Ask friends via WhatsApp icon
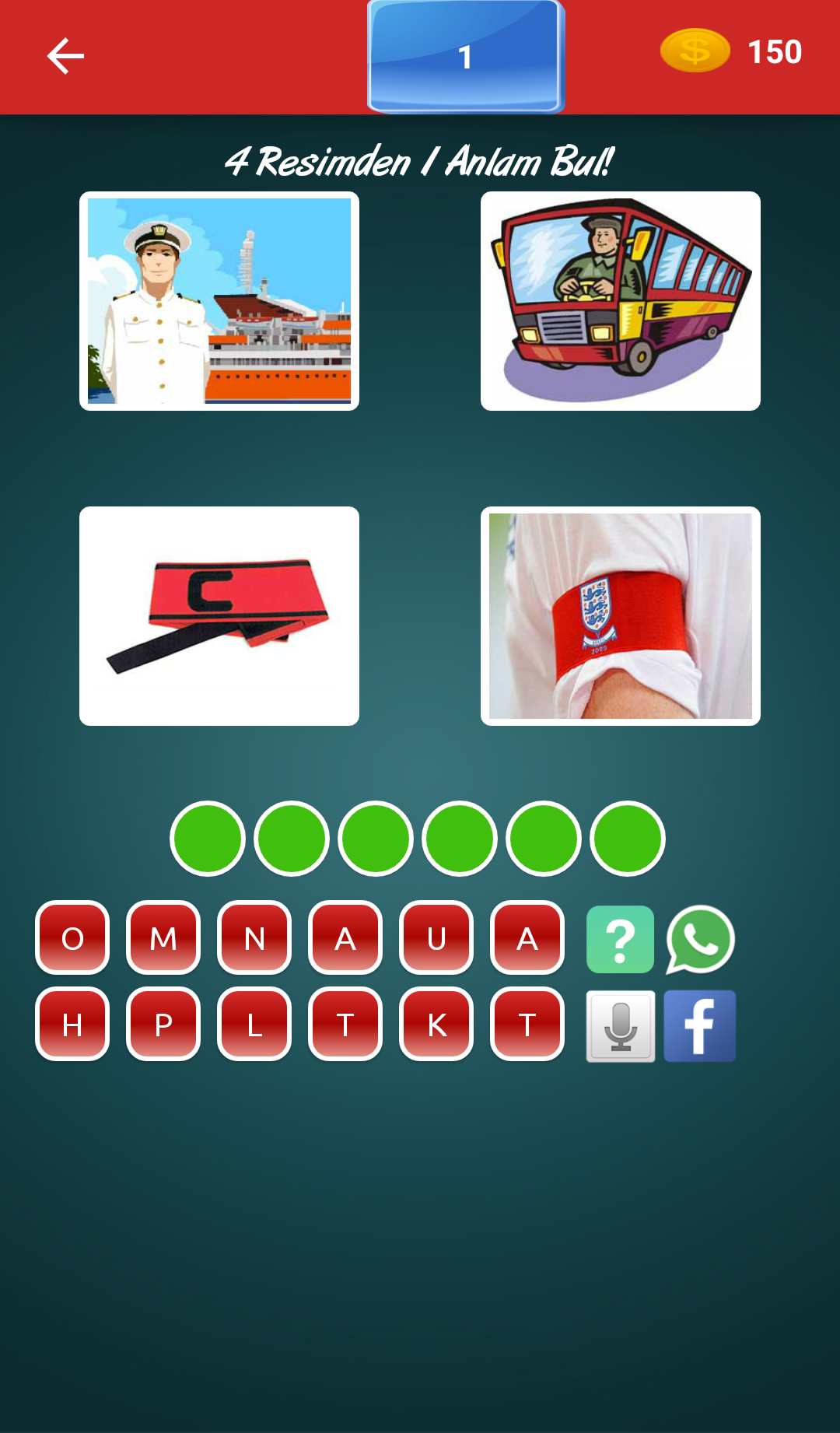The width and height of the screenshot is (840, 1433). [700, 940]
